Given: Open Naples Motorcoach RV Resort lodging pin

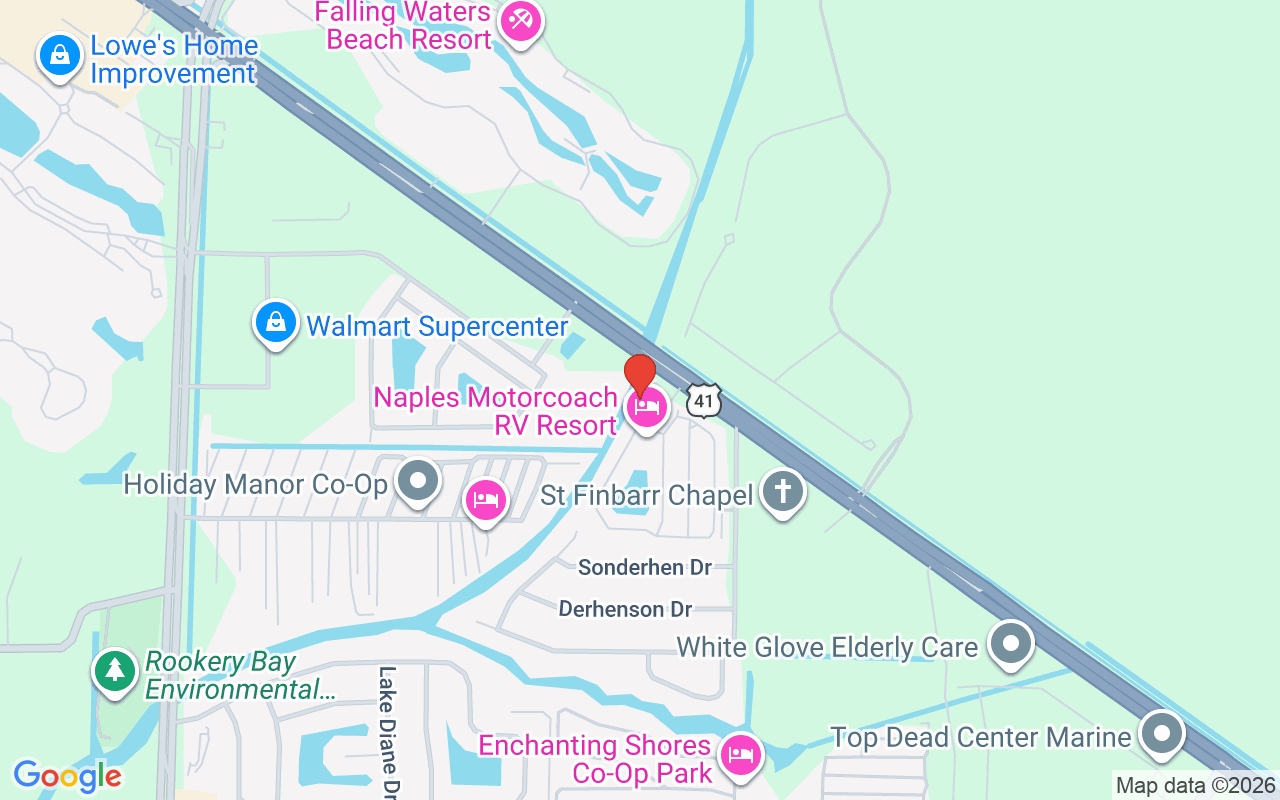Looking at the screenshot, I should pyautogui.click(x=646, y=408).
